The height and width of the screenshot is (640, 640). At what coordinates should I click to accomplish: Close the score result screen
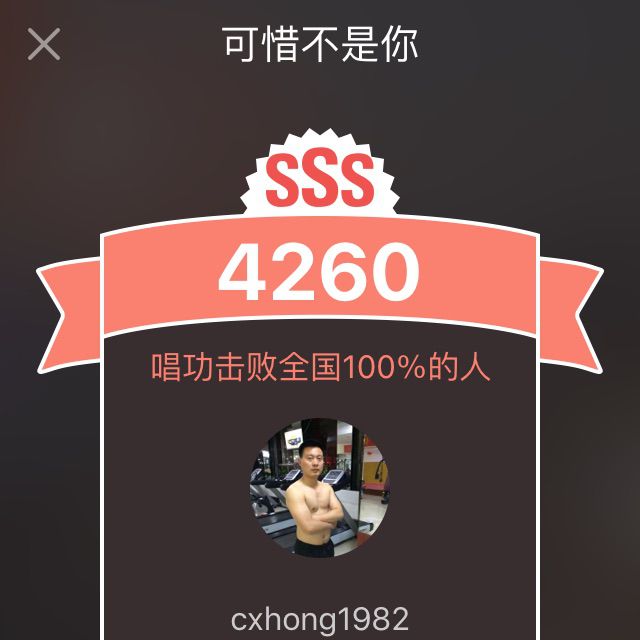[x=44, y=44]
